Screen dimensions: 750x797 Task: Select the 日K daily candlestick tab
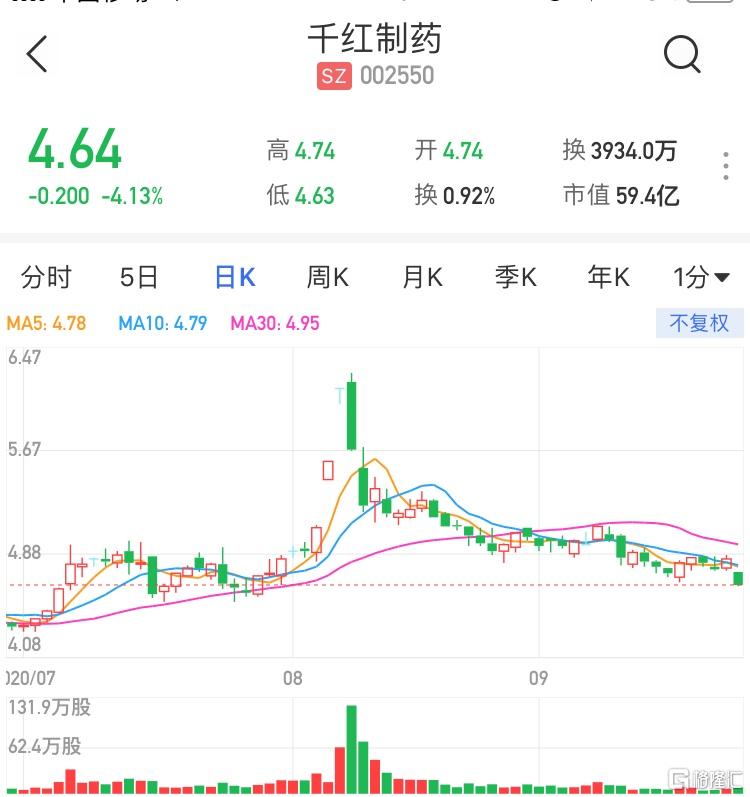[234, 278]
